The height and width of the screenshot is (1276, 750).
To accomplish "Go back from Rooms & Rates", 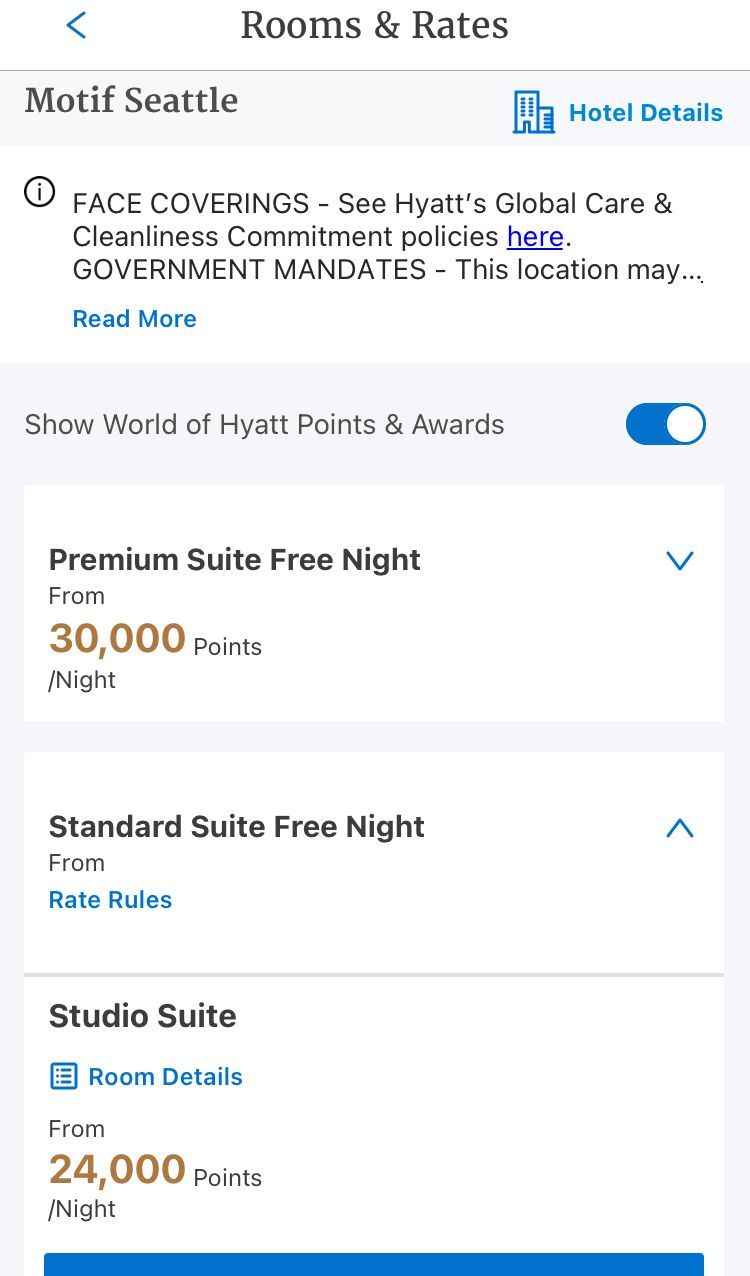I will (76, 25).
